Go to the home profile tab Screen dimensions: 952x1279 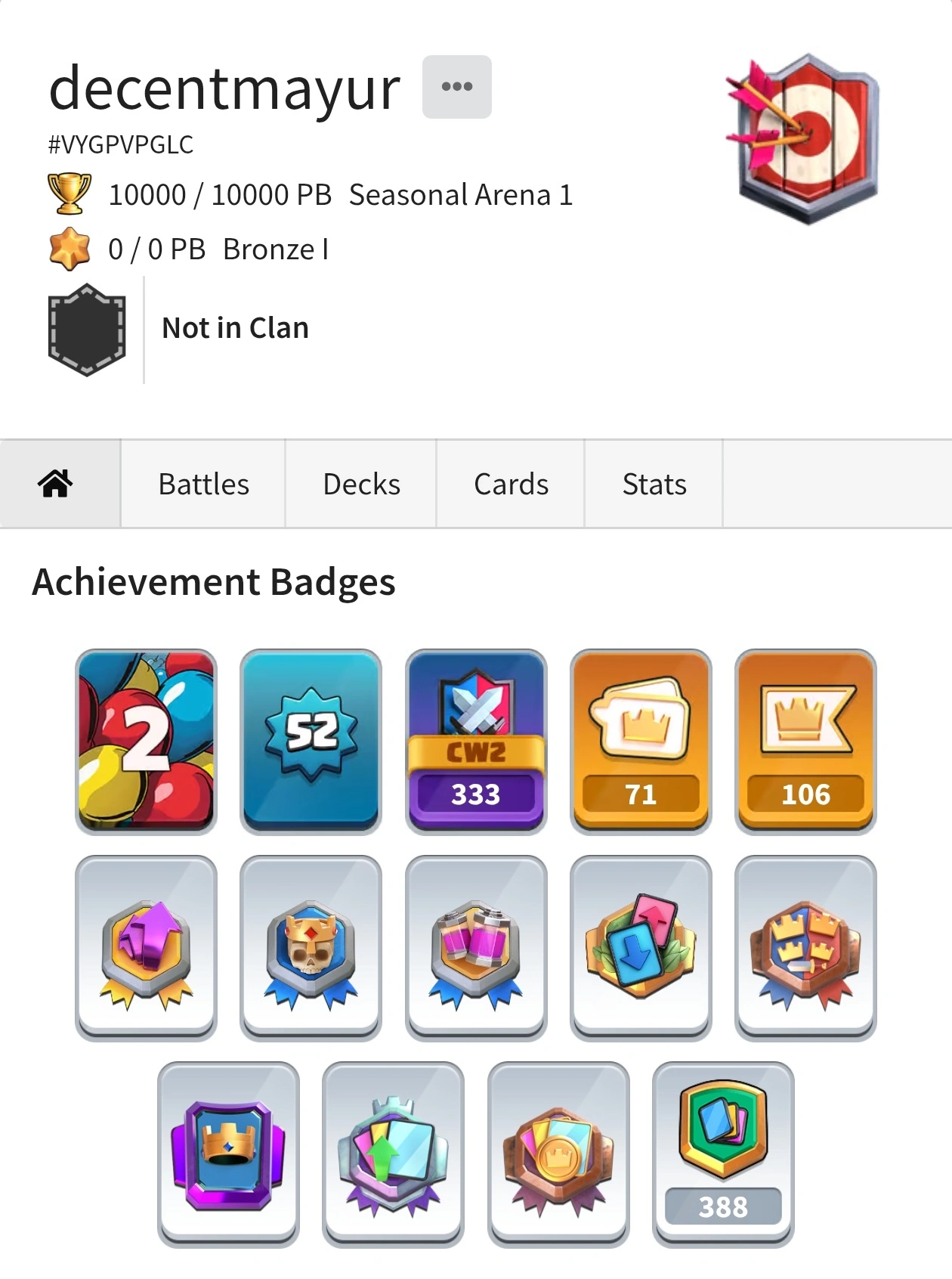(56, 484)
